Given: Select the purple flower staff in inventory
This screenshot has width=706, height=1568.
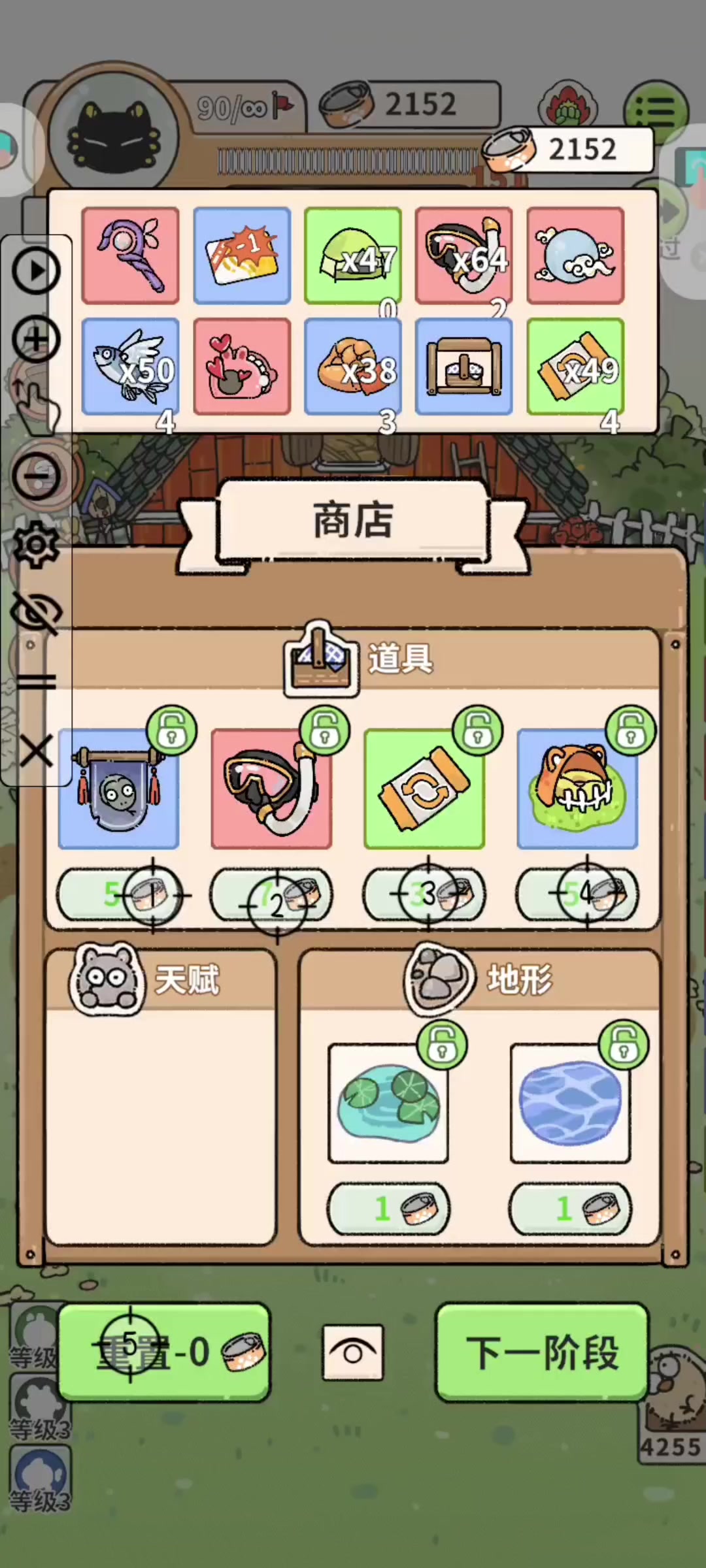Looking at the screenshot, I should [130, 255].
